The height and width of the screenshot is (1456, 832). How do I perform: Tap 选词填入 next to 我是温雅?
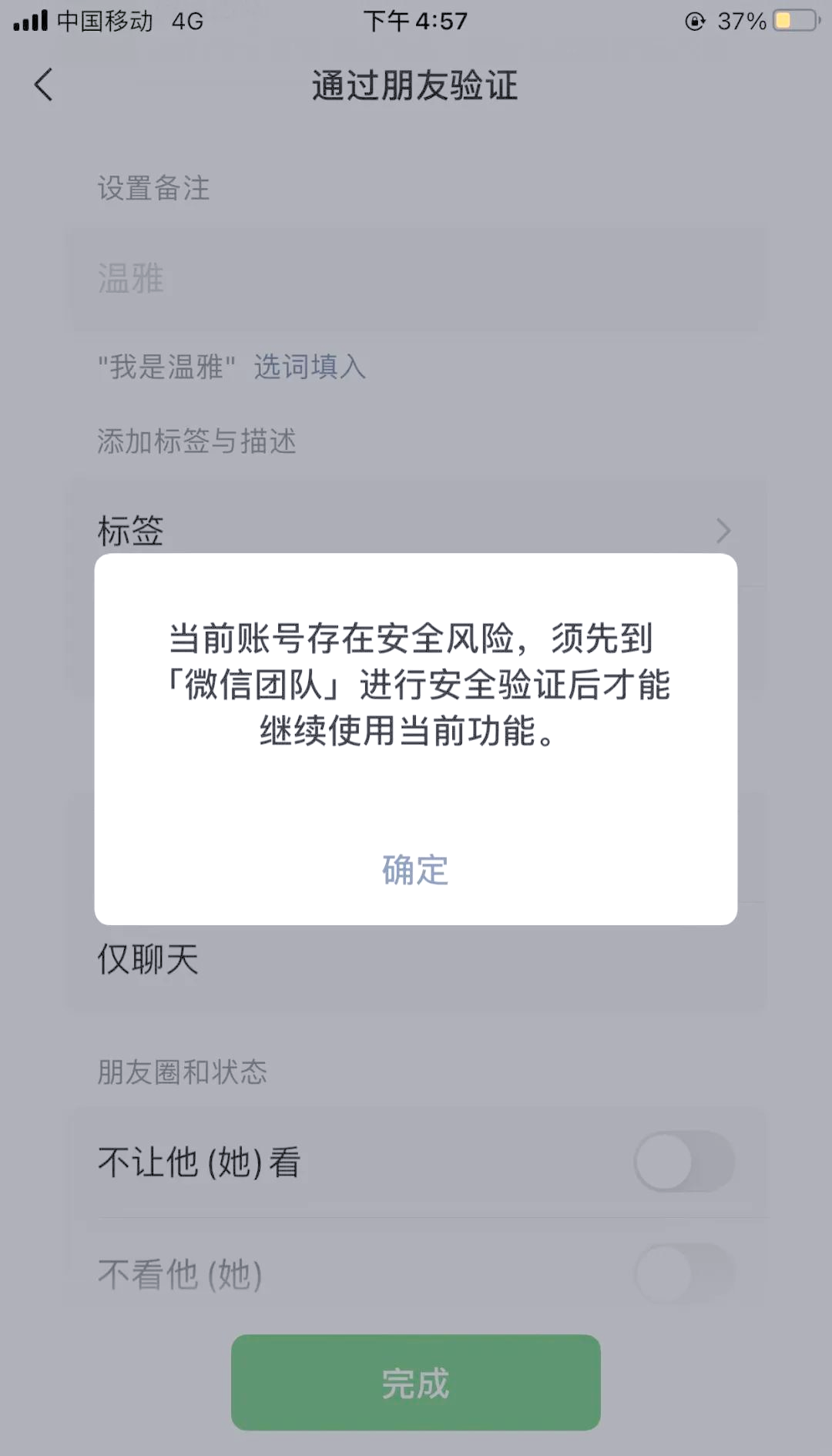310,367
